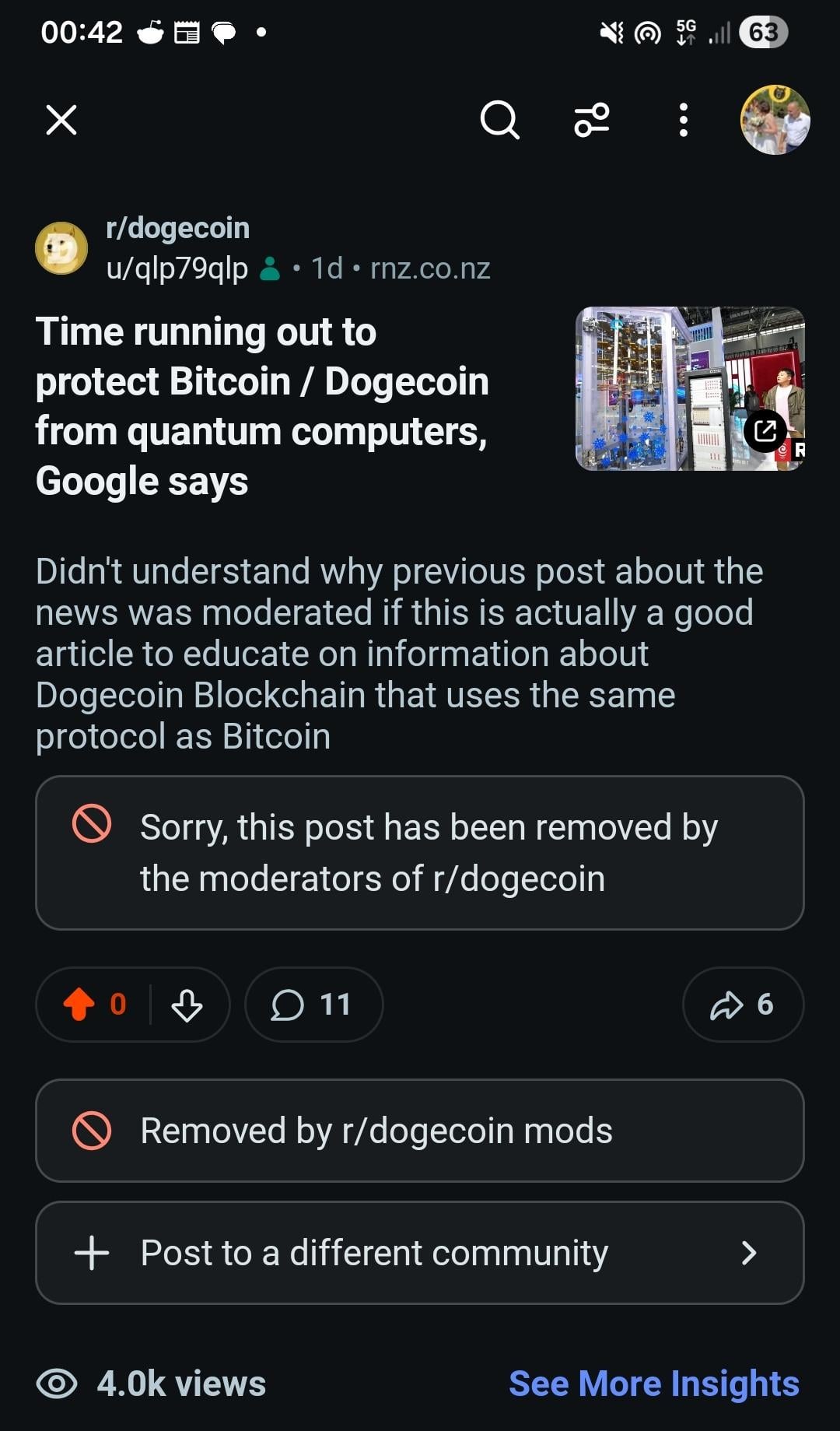Screen dimensions: 840x1431
Task: Open comment sort and filter options
Action: (592, 120)
